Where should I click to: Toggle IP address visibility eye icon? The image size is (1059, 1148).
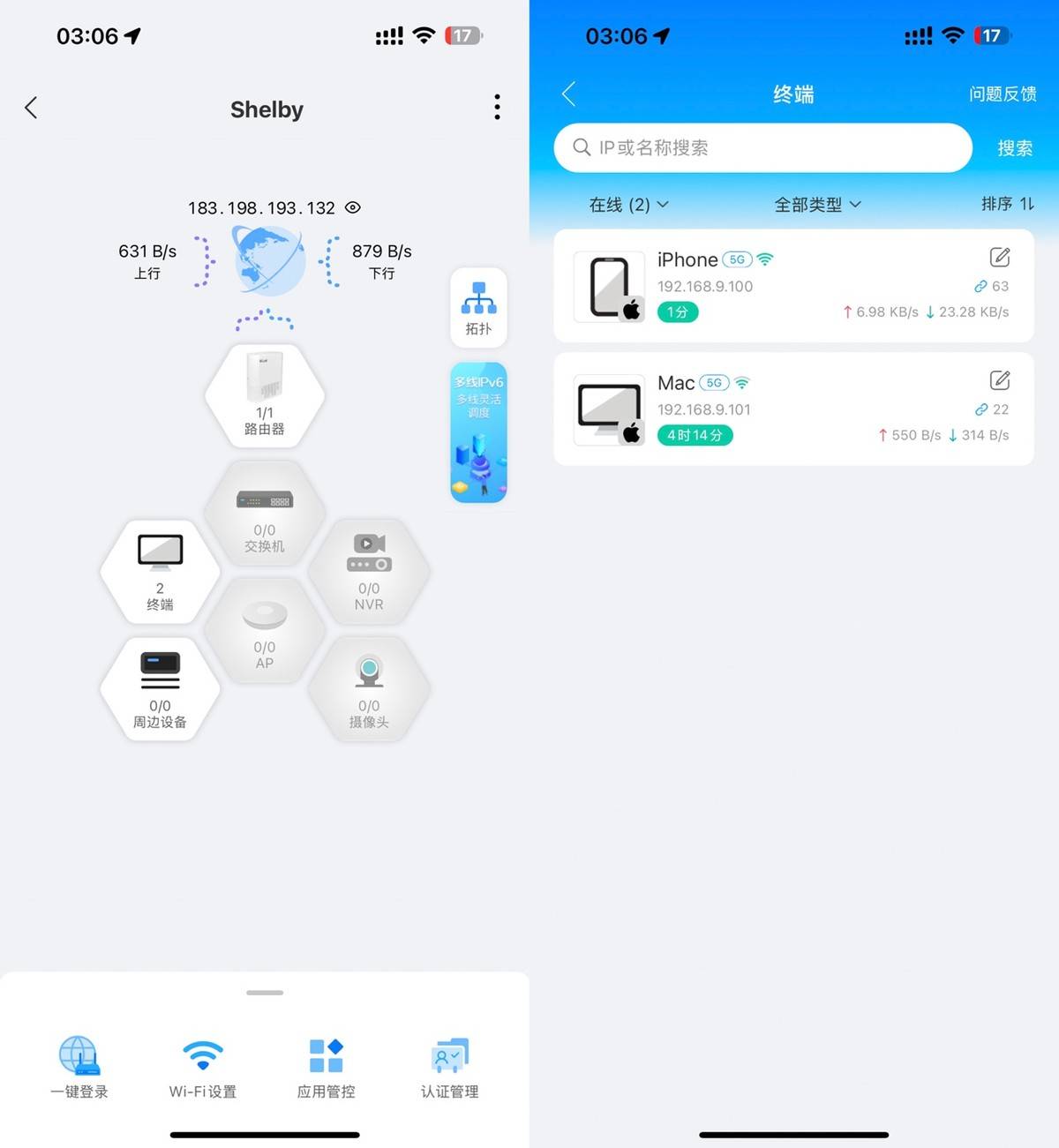coord(353,207)
